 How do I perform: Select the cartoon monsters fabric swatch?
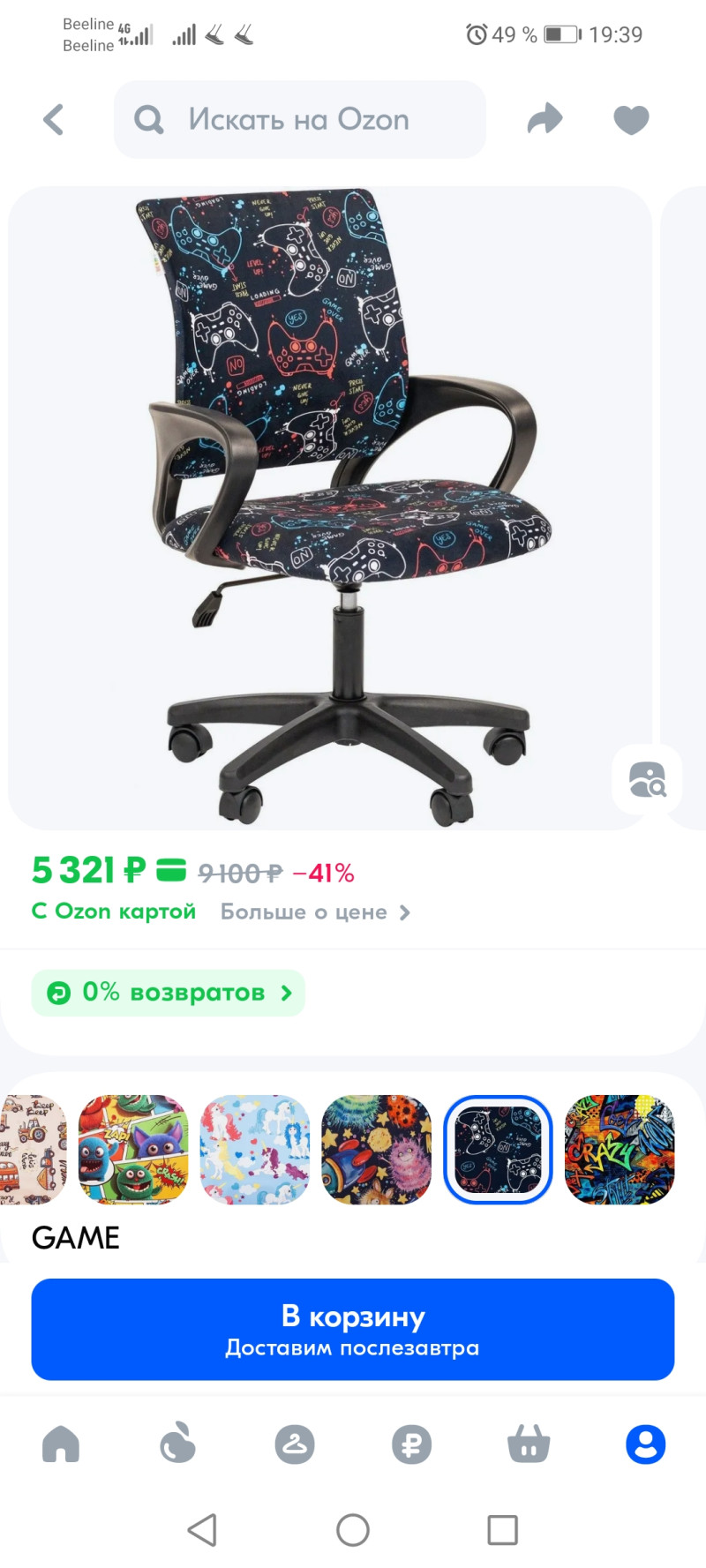click(x=133, y=1150)
